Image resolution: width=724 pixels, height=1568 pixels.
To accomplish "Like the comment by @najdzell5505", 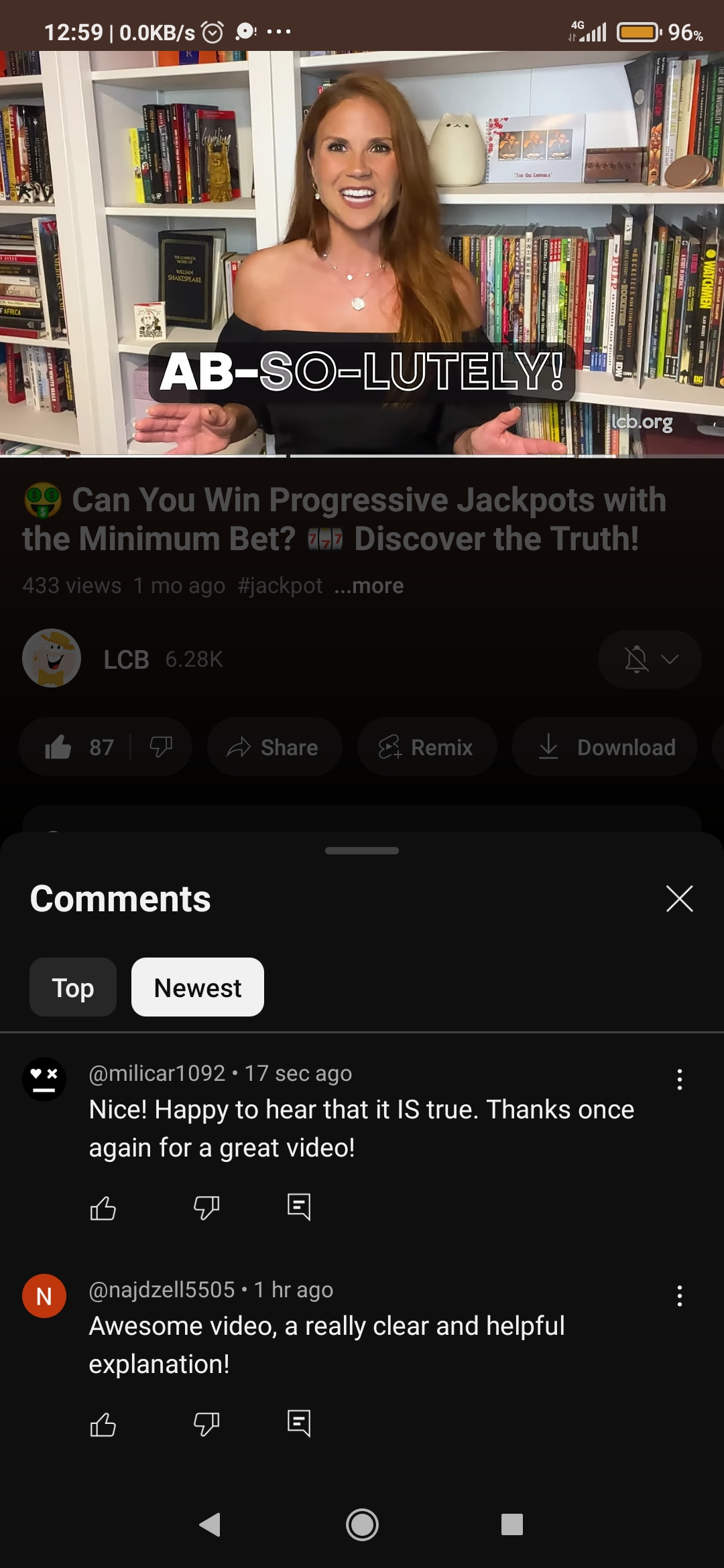I will coord(103,1425).
